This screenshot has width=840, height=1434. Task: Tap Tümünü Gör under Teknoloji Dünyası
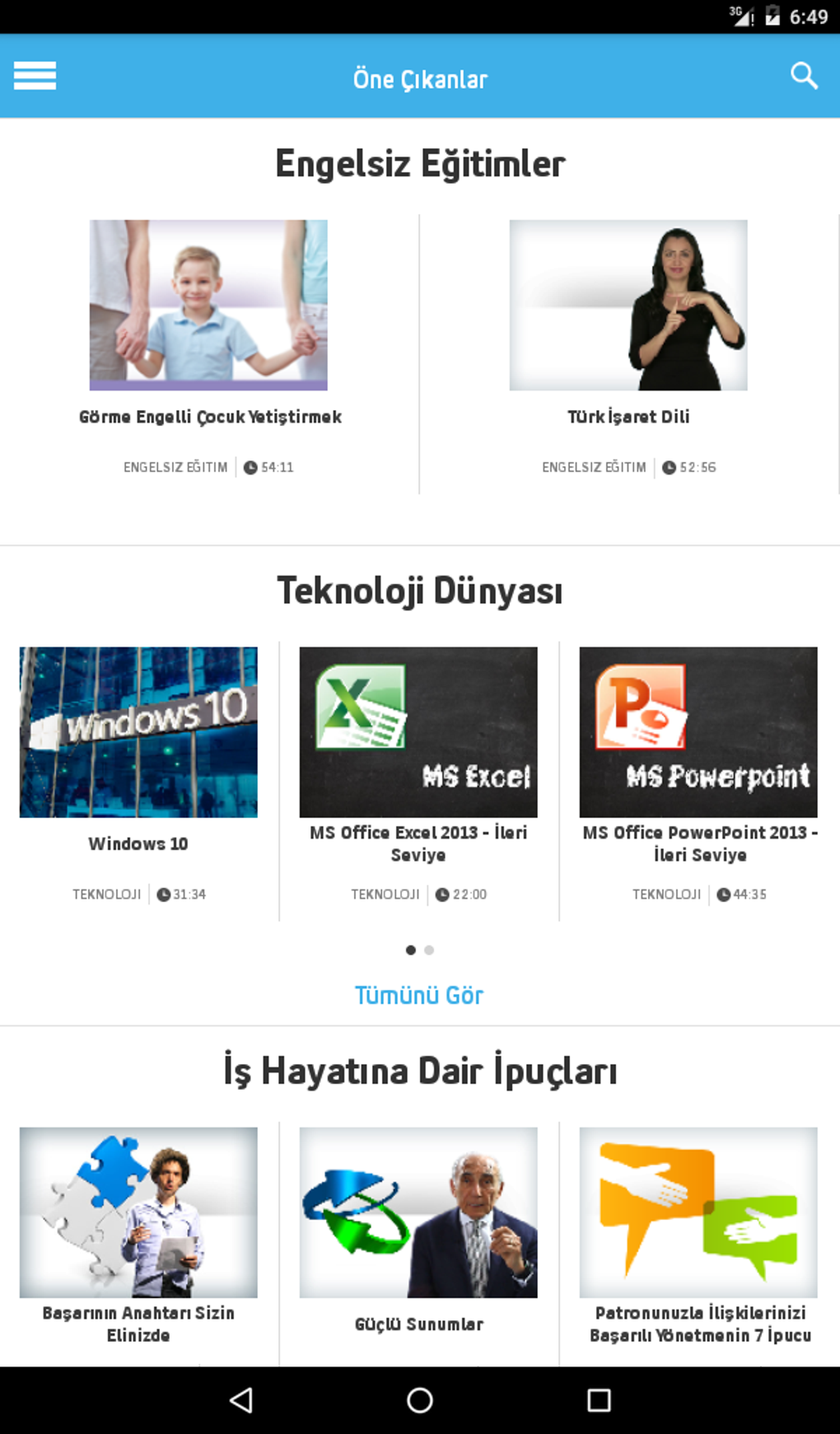[x=418, y=995]
